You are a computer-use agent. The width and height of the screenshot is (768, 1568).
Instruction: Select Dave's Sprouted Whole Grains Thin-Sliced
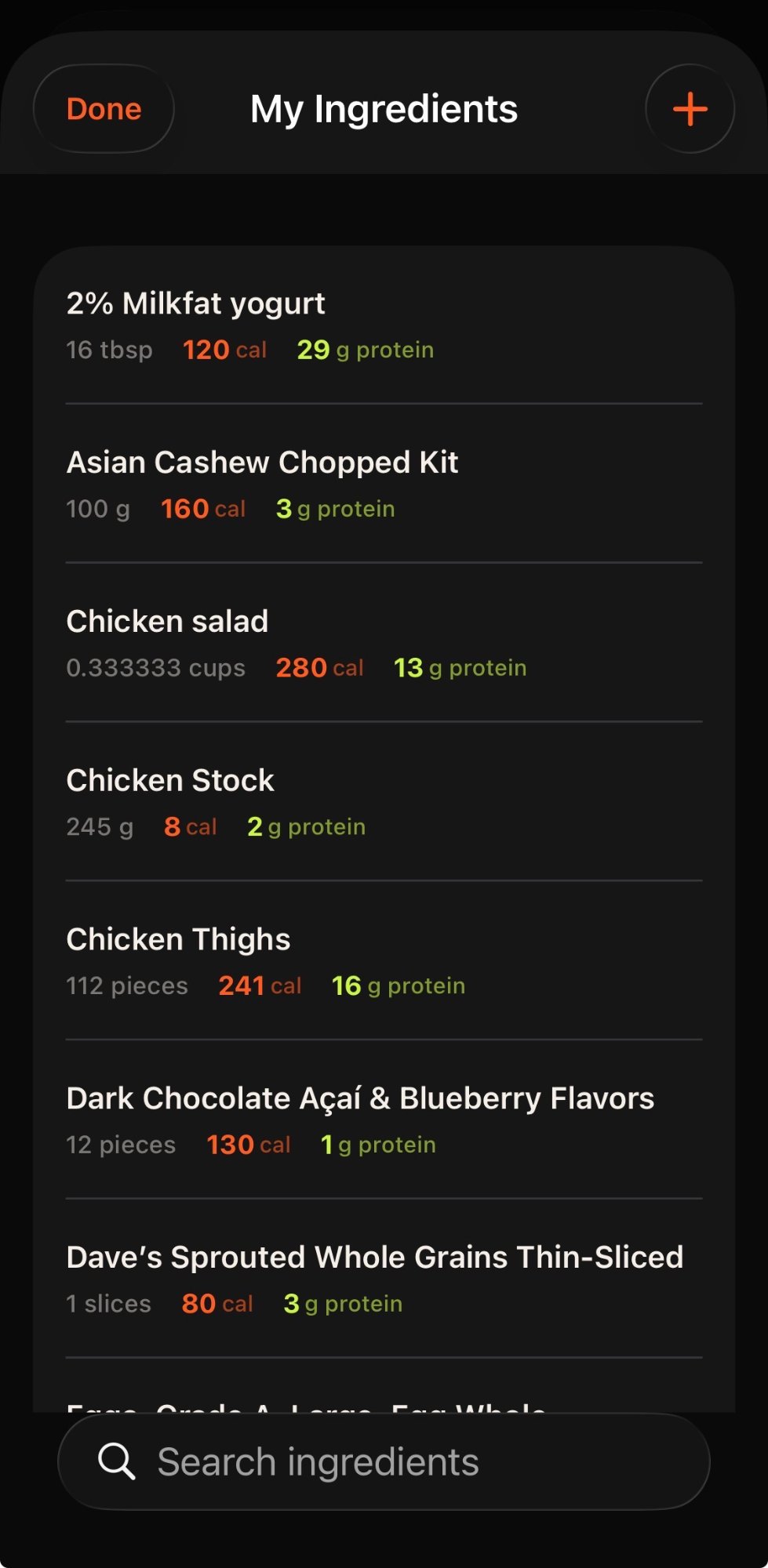[x=375, y=1256]
